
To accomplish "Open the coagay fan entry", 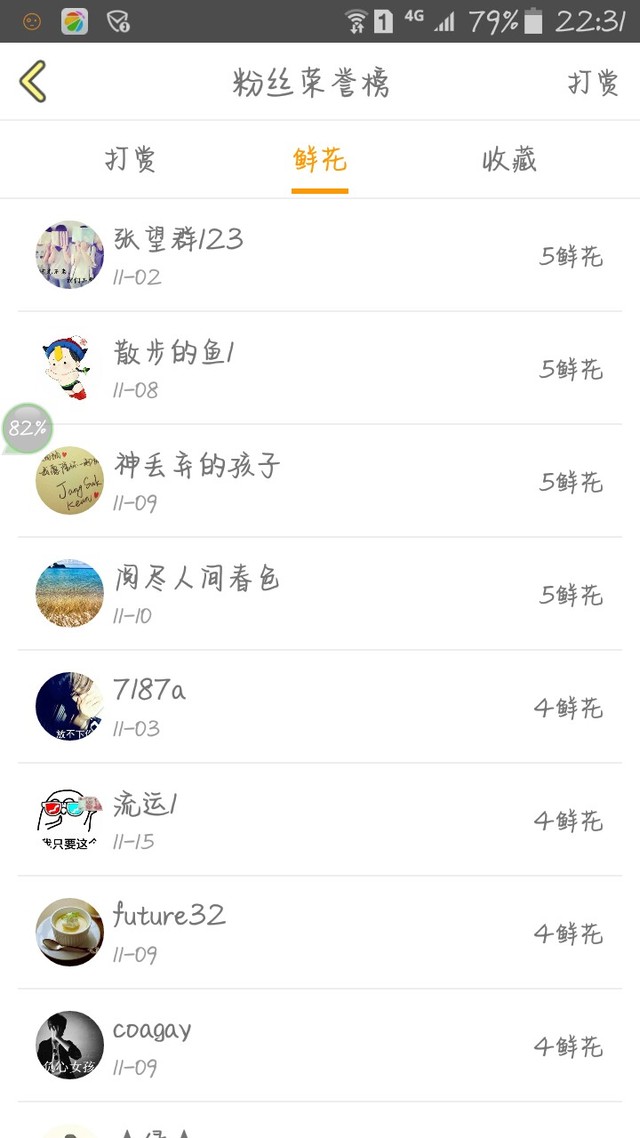I will tap(320, 1046).
